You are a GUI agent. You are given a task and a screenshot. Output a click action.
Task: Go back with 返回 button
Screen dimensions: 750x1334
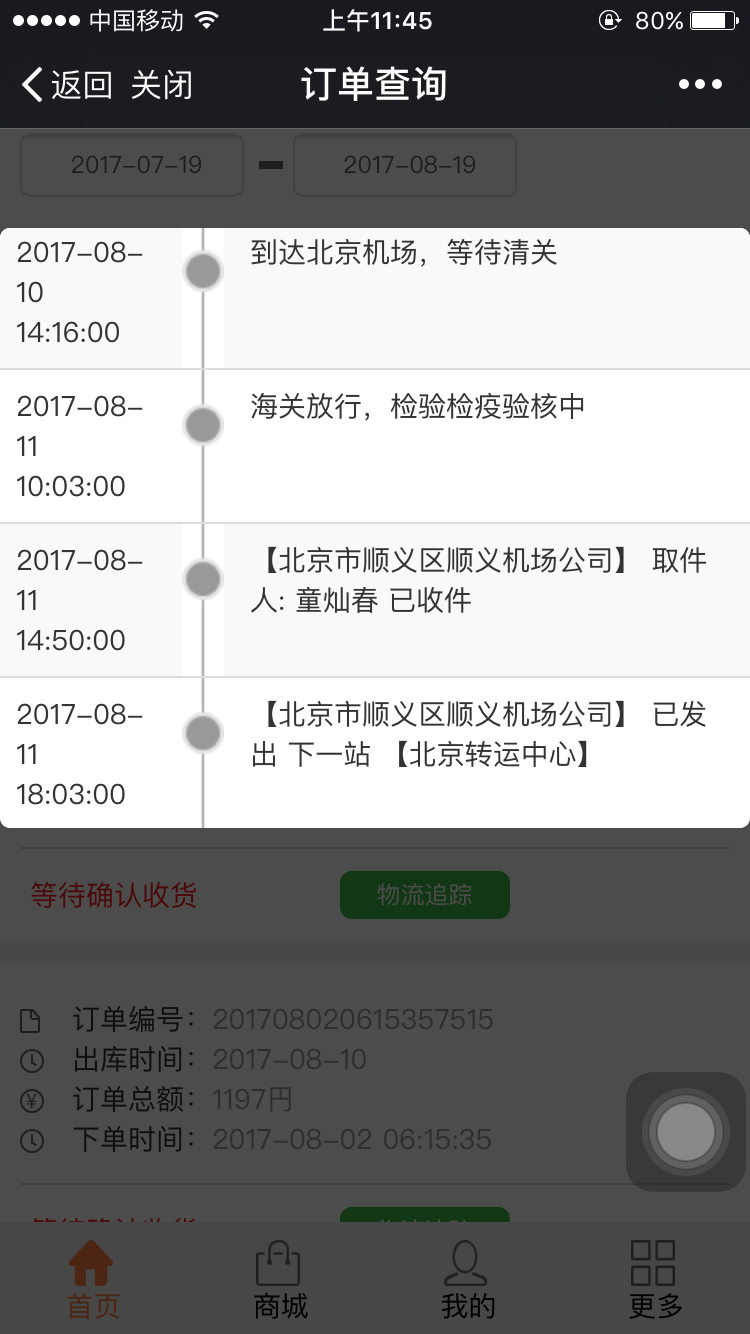pos(66,85)
